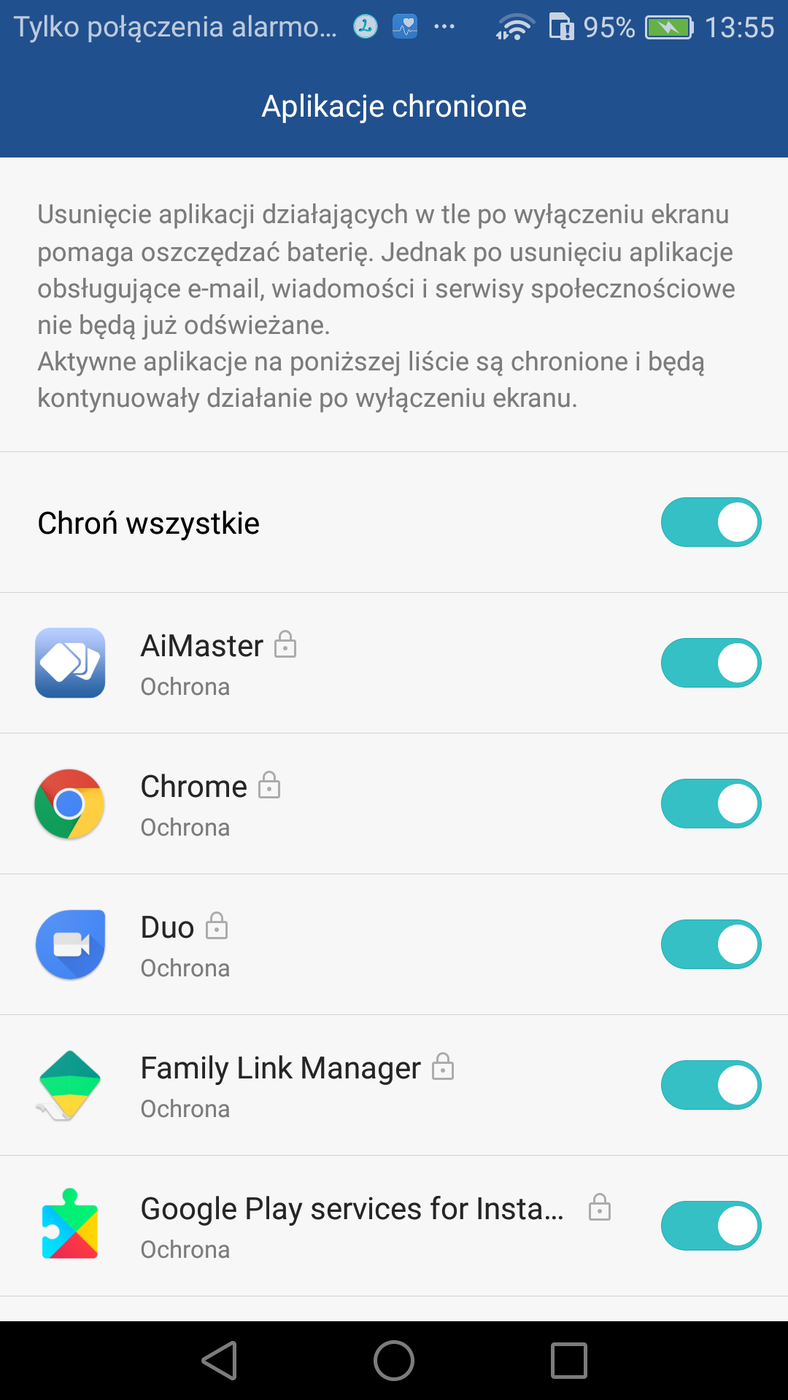Screen dimensions: 788x1400
Task: Tap the battery charging indicator
Action: pyautogui.click(x=666, y=26)
